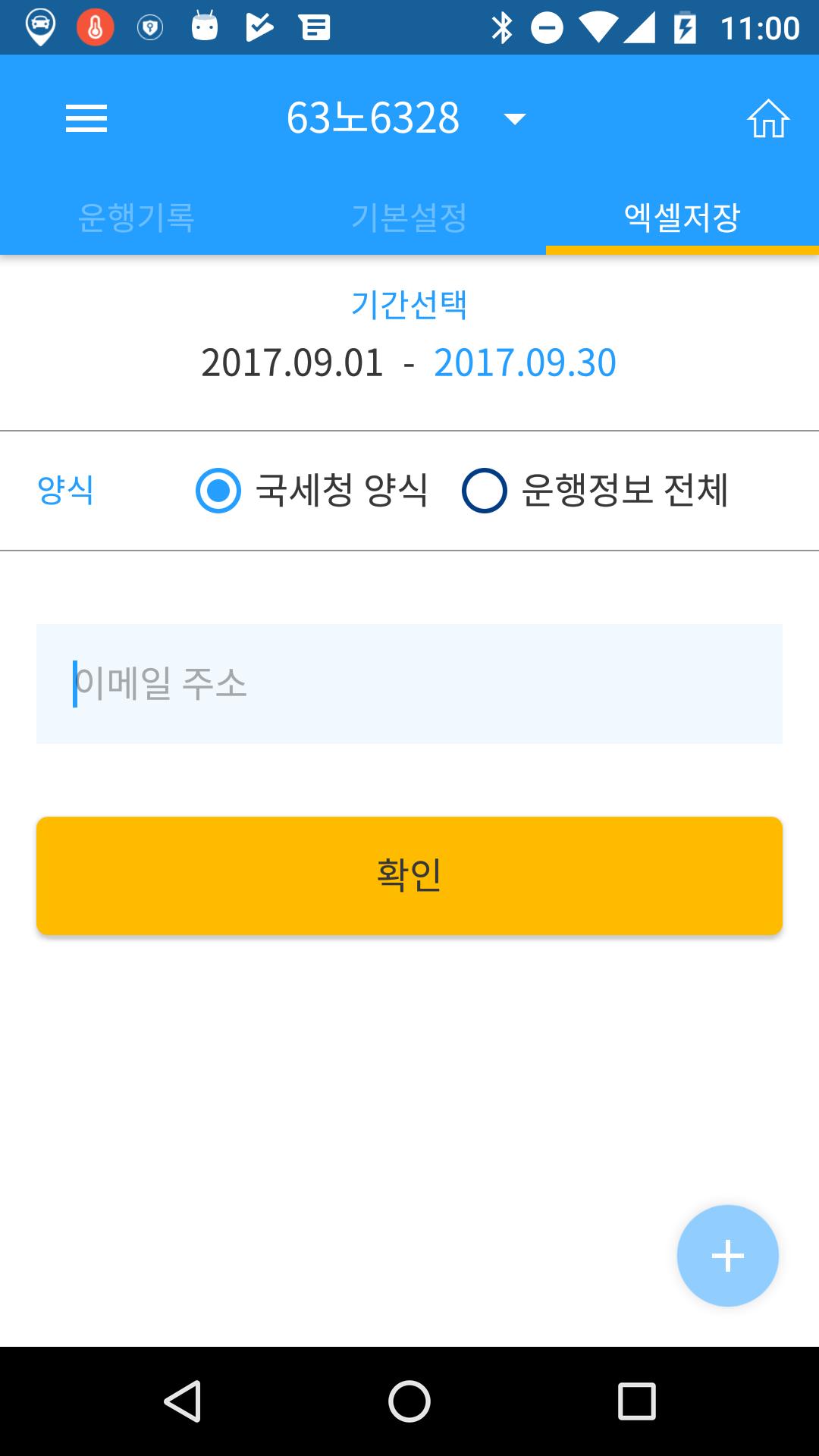Go to the home screen icon
The image size is (819, 1456).
[768, 118]
